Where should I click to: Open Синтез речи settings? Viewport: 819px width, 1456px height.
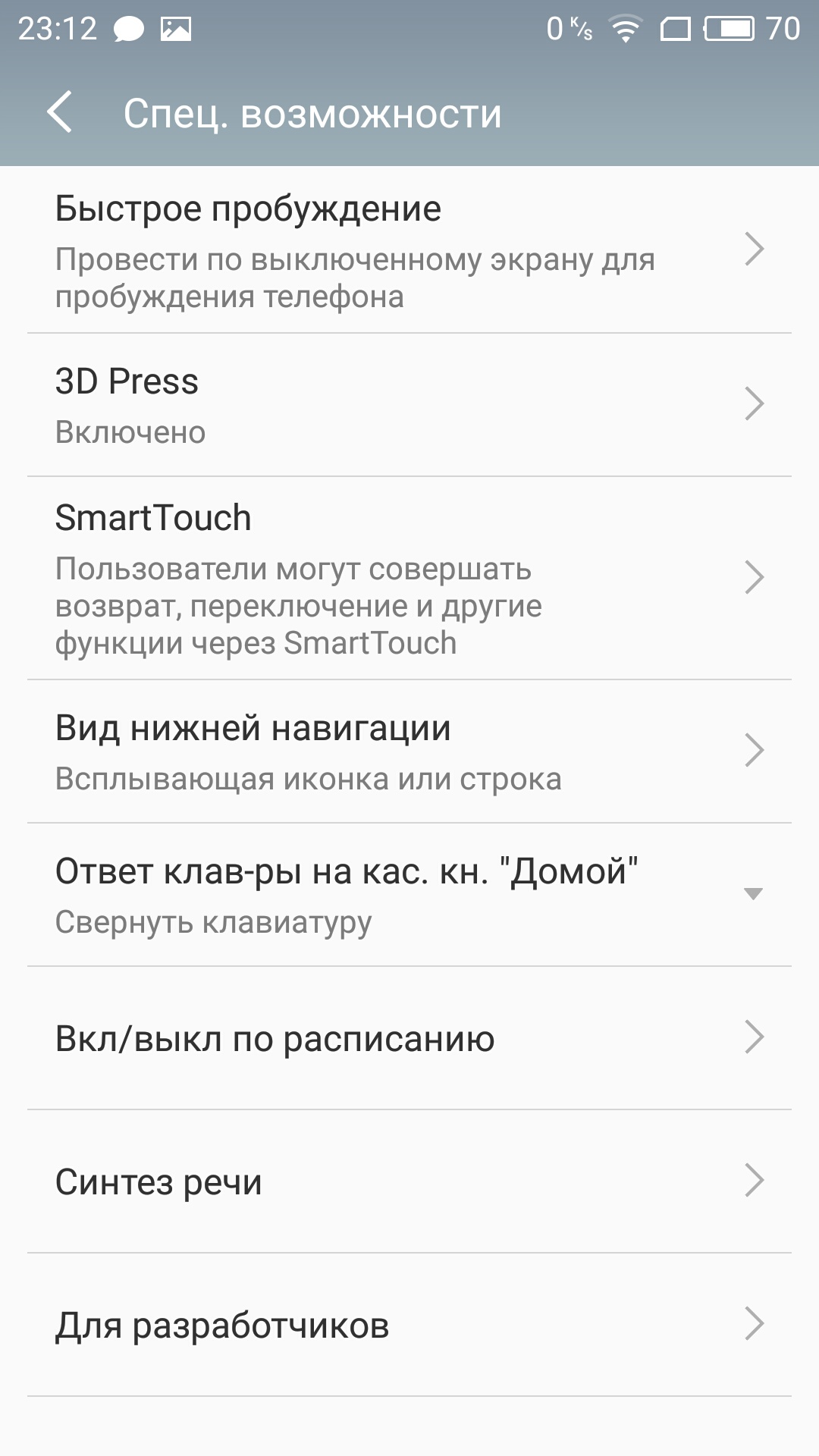click(409, 1181)
